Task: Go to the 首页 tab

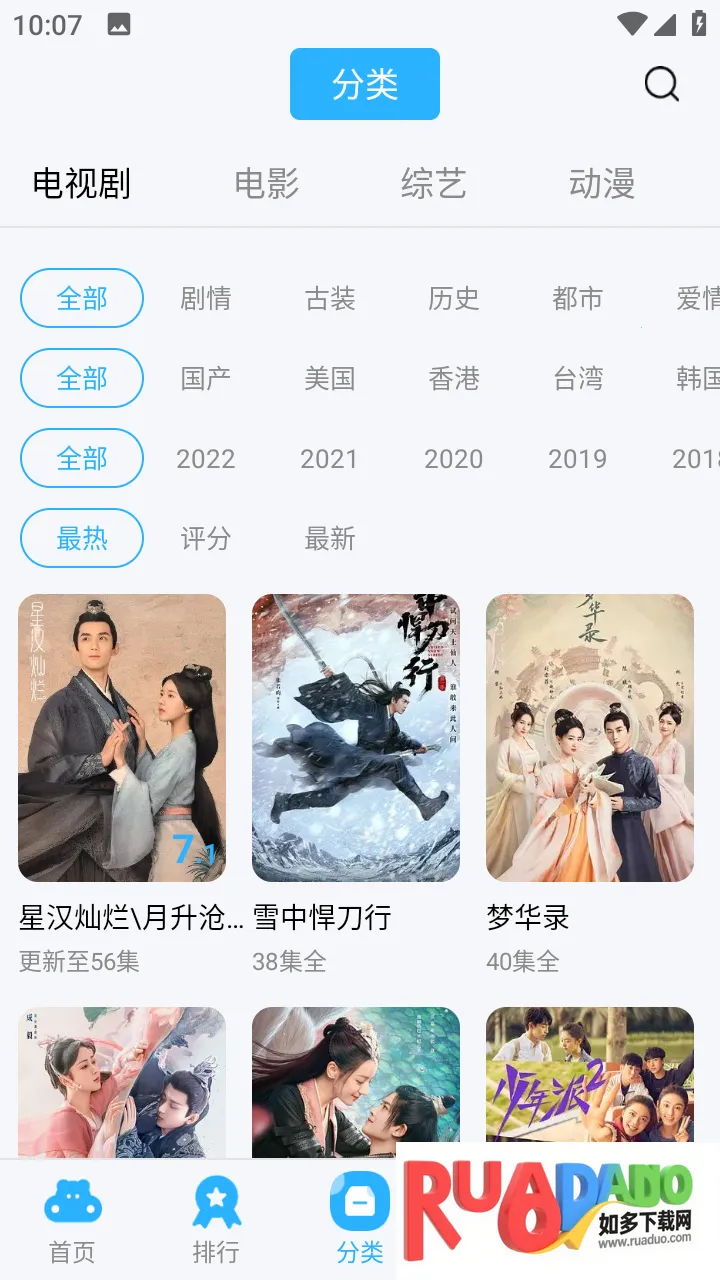Action: coord(72,1220)
